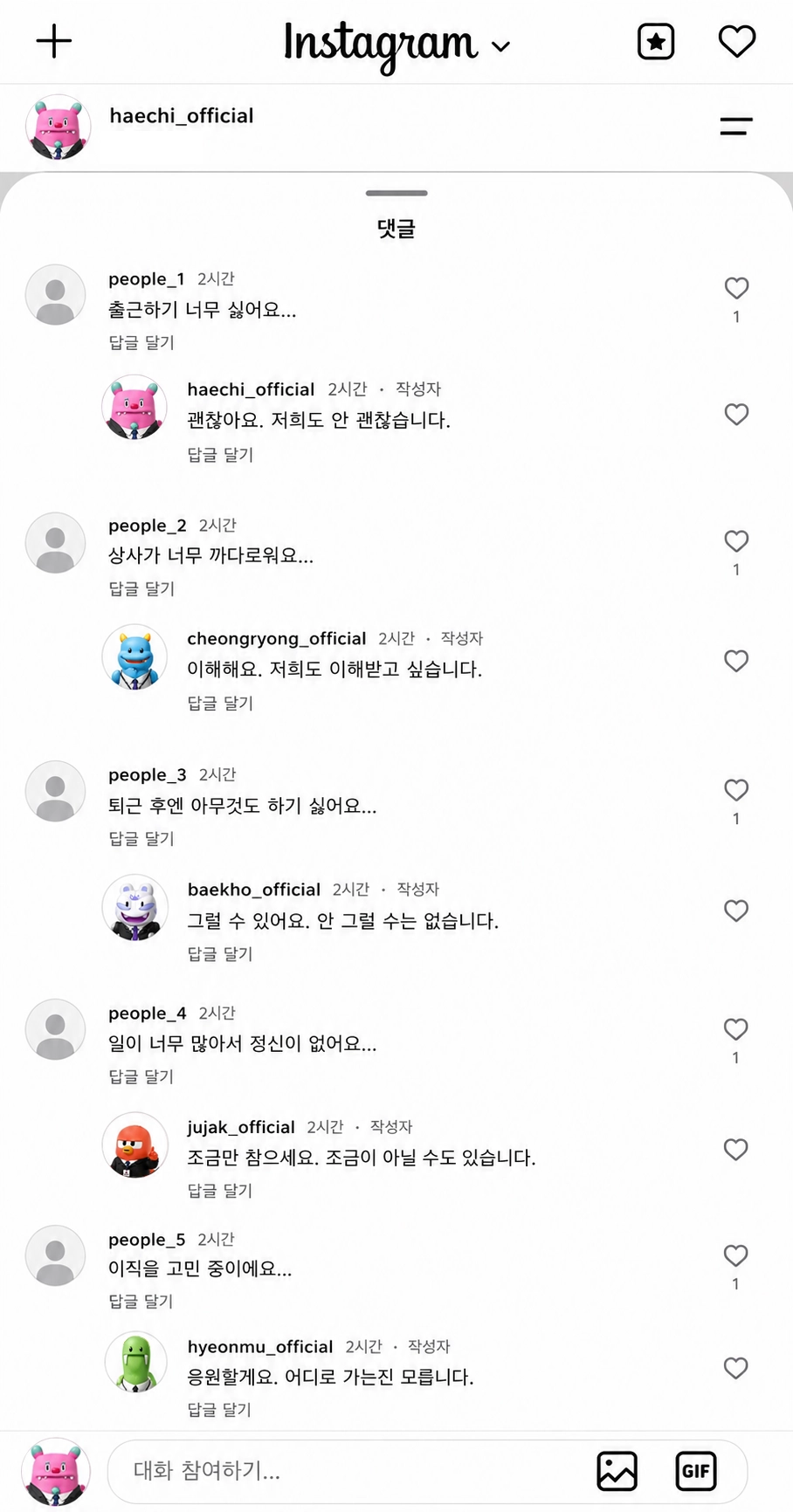
Task: Like jujak_official's reply
Action: [x=736, y=1150]
